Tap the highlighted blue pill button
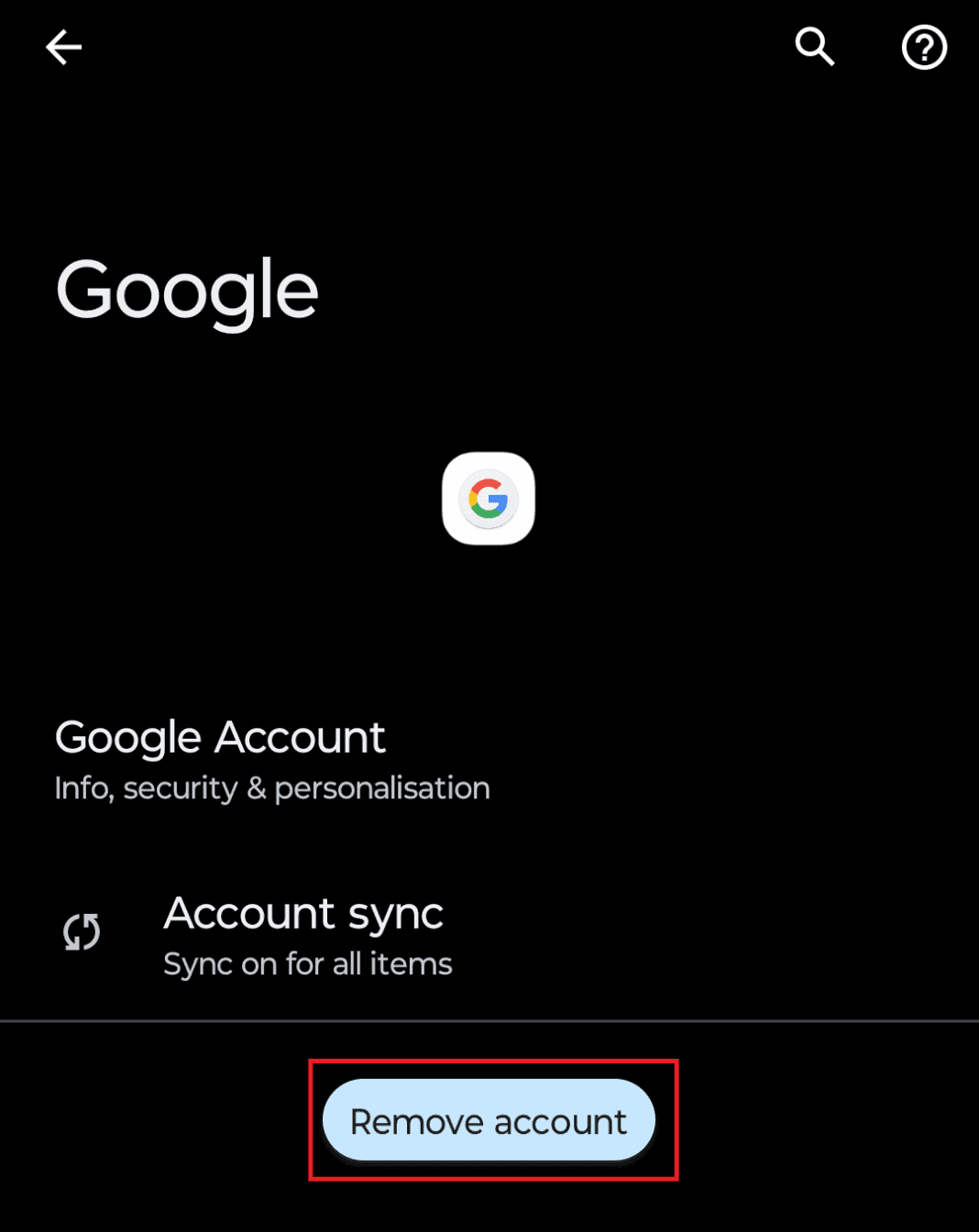The image size is (979, 1232). pyautogui.click(x=489, y=1120)
